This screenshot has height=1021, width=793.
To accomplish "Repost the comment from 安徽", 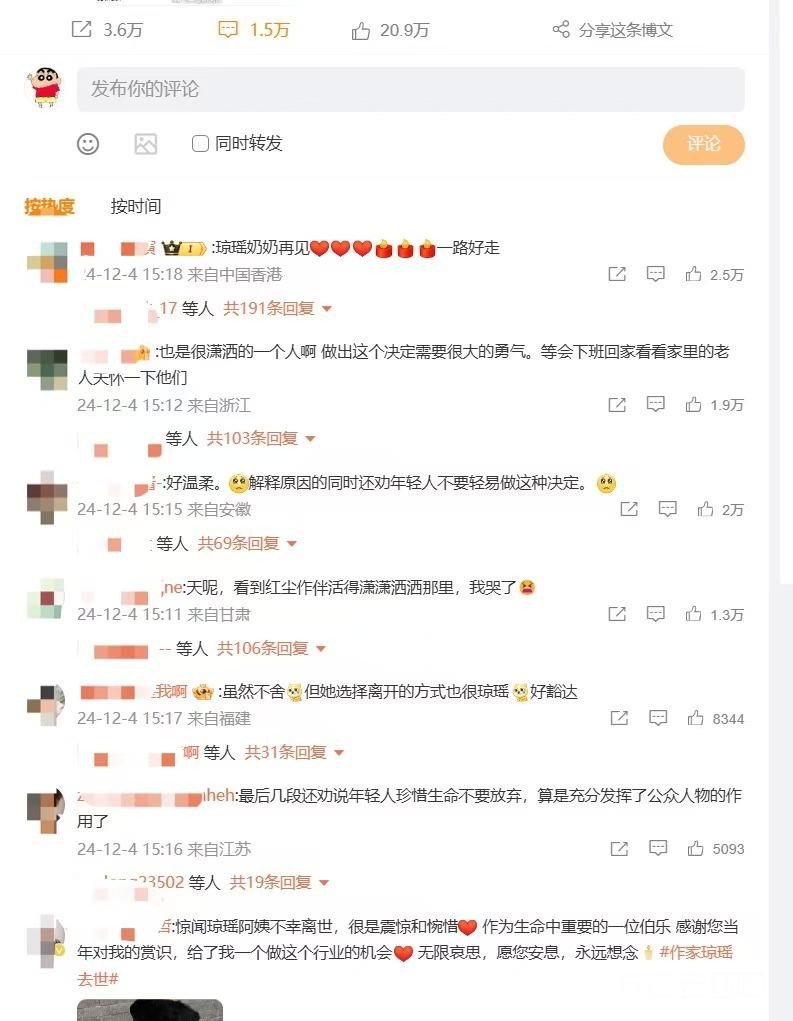I will (628, 510).
